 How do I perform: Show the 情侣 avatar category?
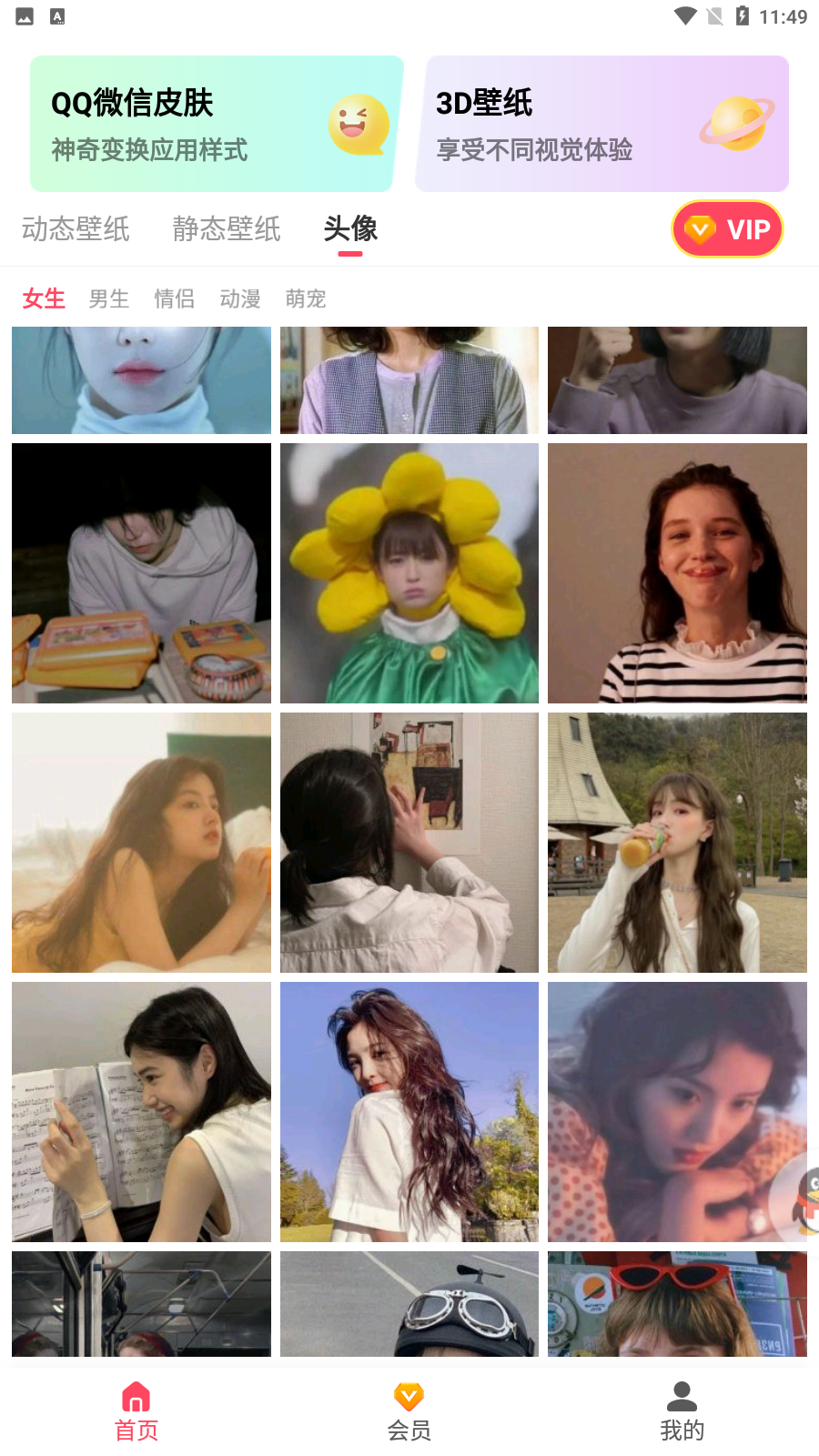175,298
